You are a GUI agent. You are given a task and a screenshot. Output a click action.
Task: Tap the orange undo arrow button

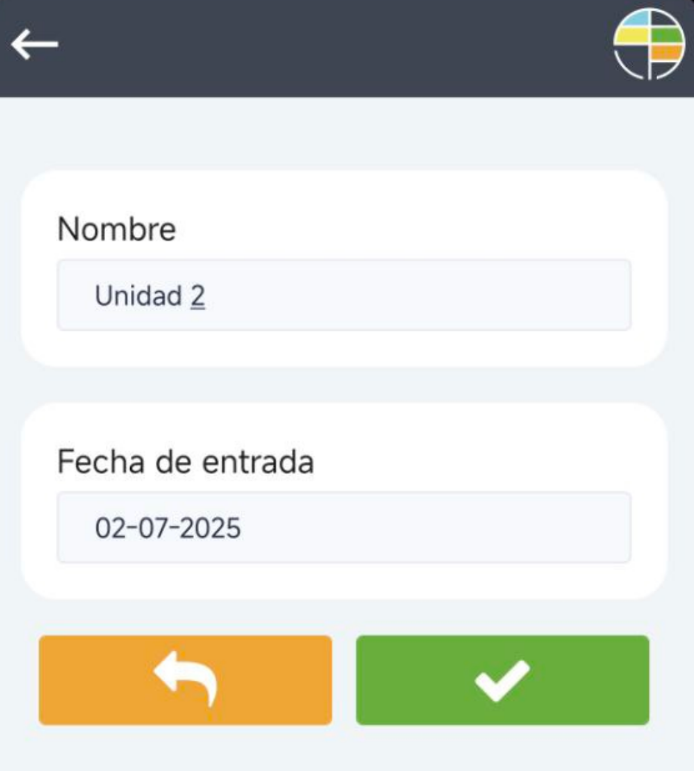tap(185, 680)
